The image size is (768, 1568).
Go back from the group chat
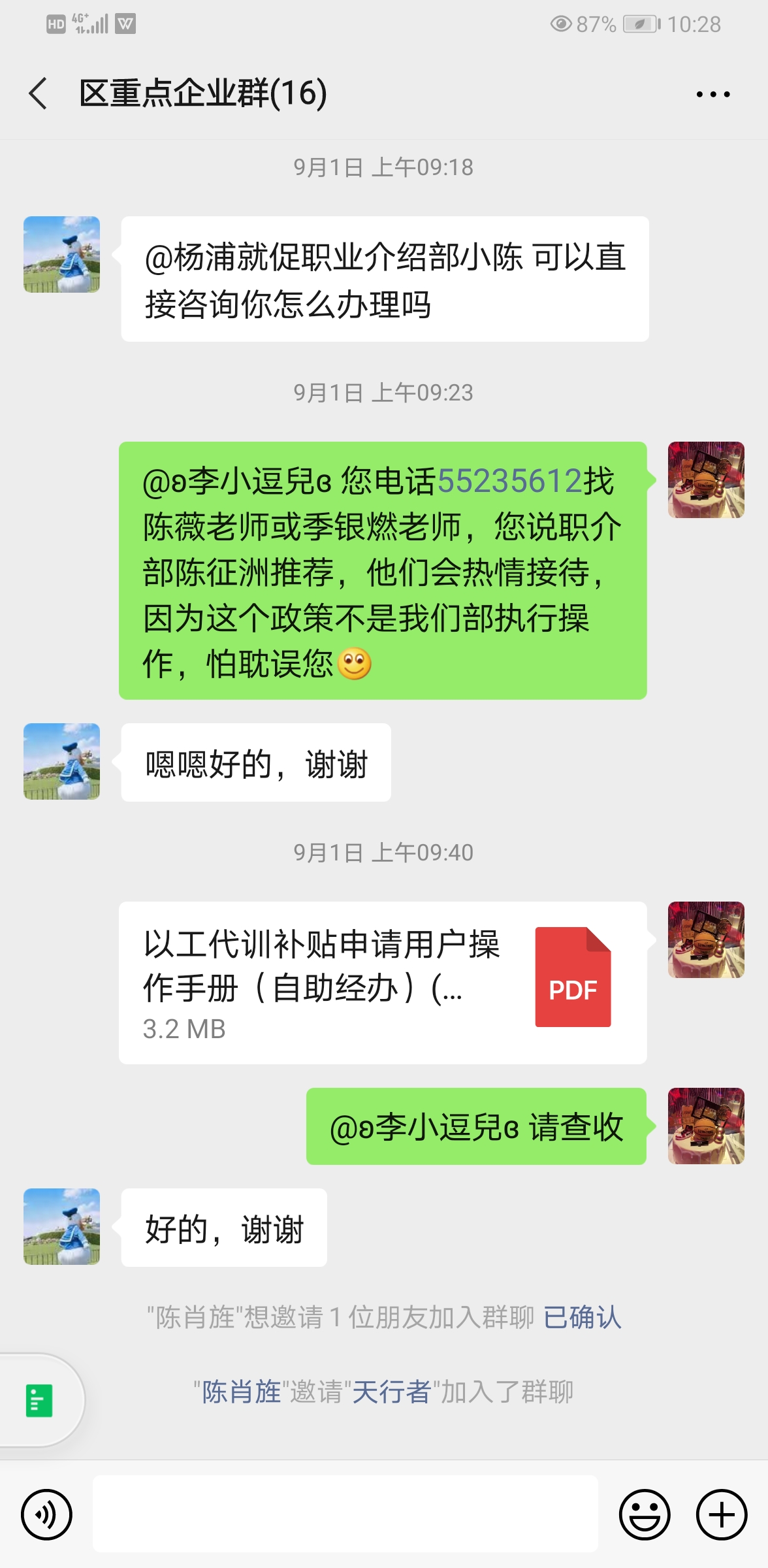39,93
